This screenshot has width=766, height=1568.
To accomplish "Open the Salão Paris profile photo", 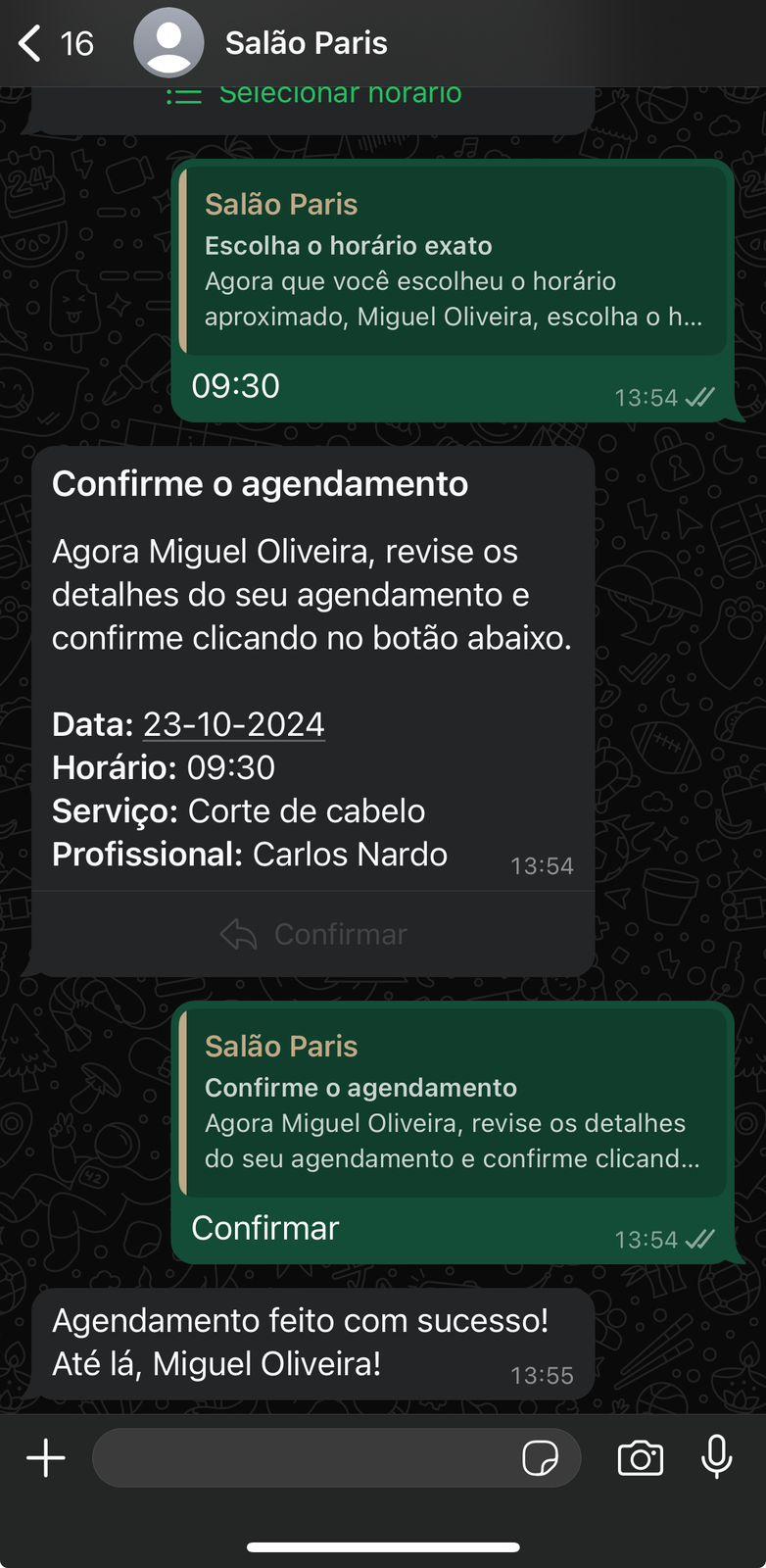I will tap(168, 43).
